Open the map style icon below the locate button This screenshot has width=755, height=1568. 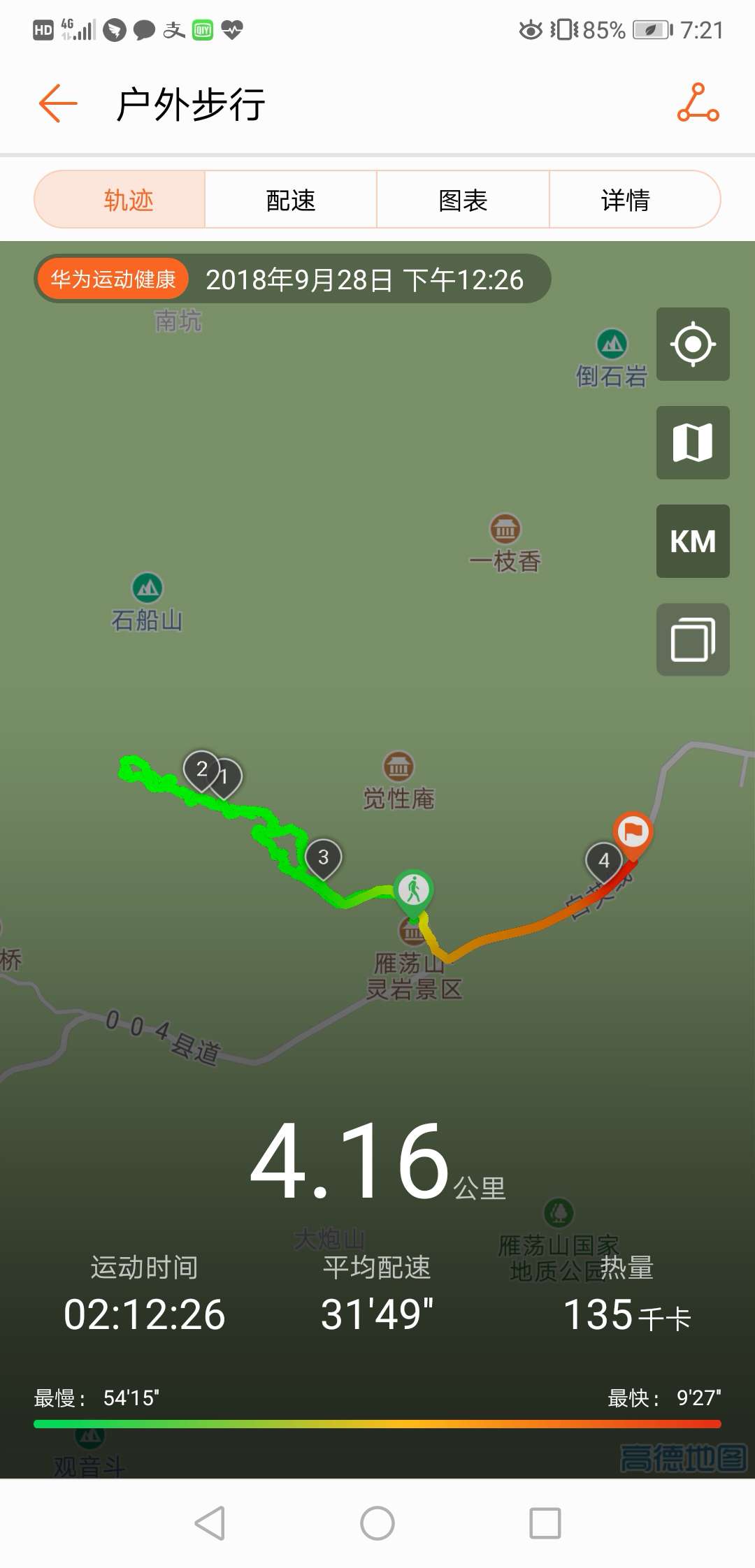(x=692, y=442)
